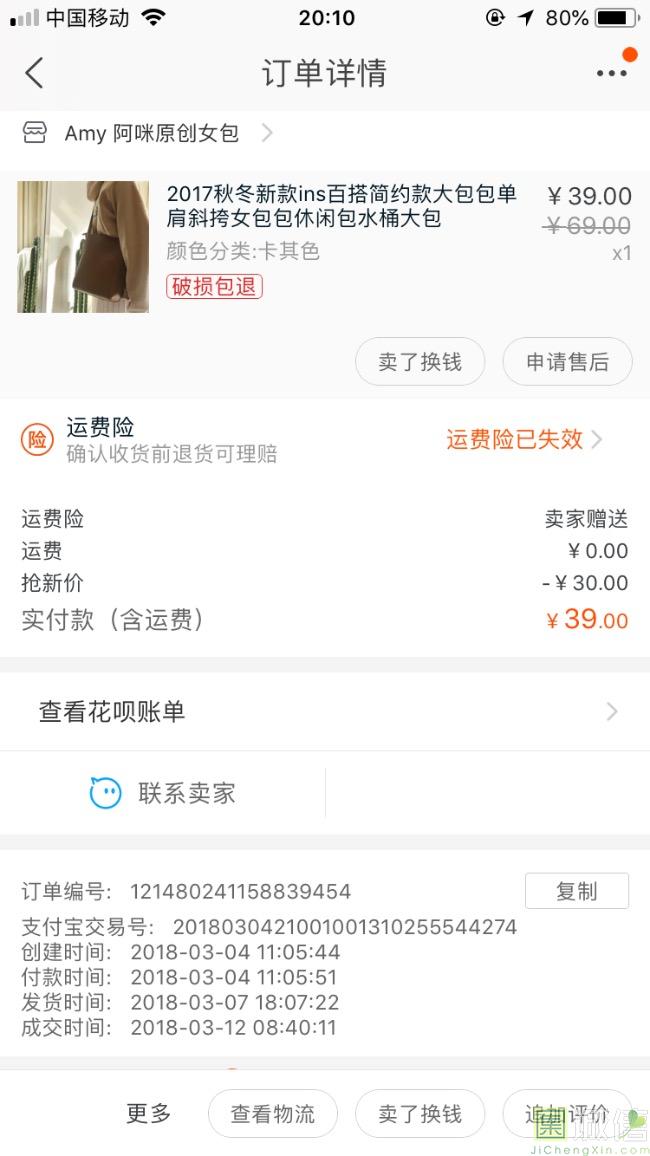Tap 申请售后 to request after-sales service

[x=567, y=361]
